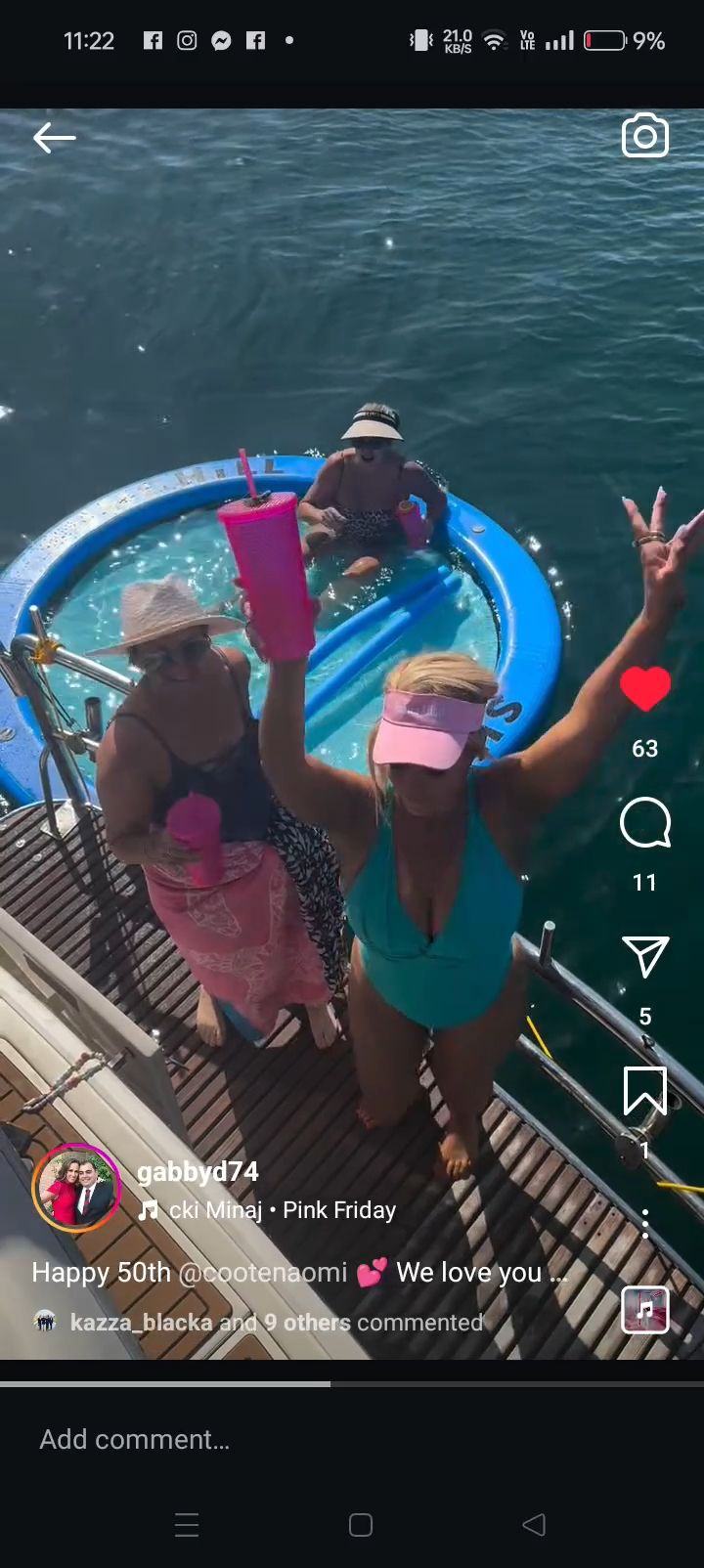Go back using the top arrow
Viewport: 704px width, 1568px height.
54,139
